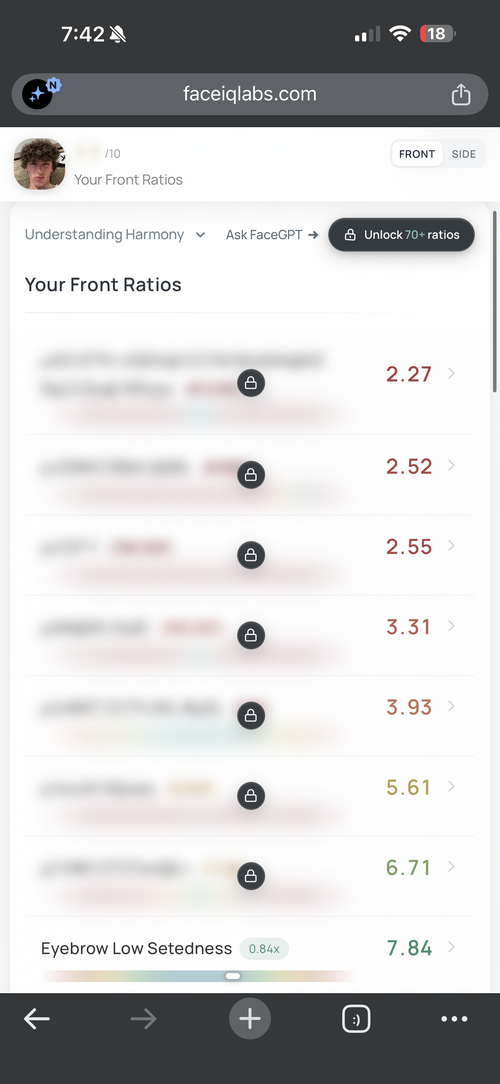Screen dimensions: 500x1084
Task: Open the browser's more options menu
Action: click(454, 1019)
